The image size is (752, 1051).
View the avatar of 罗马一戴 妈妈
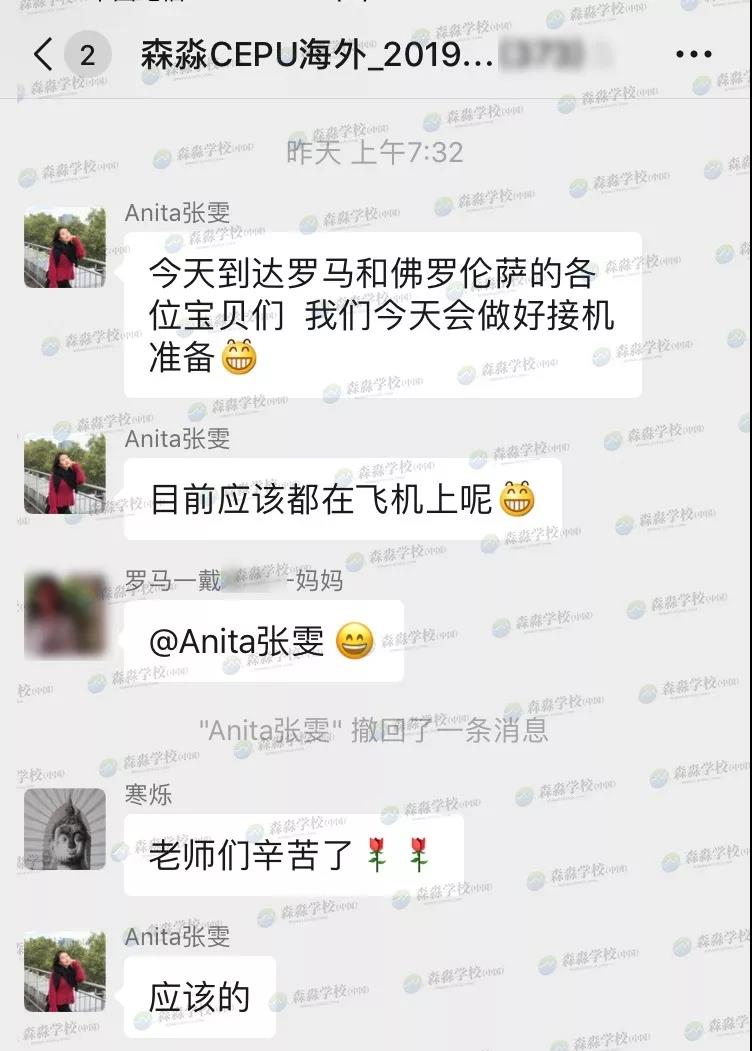[x=64, y=614]
